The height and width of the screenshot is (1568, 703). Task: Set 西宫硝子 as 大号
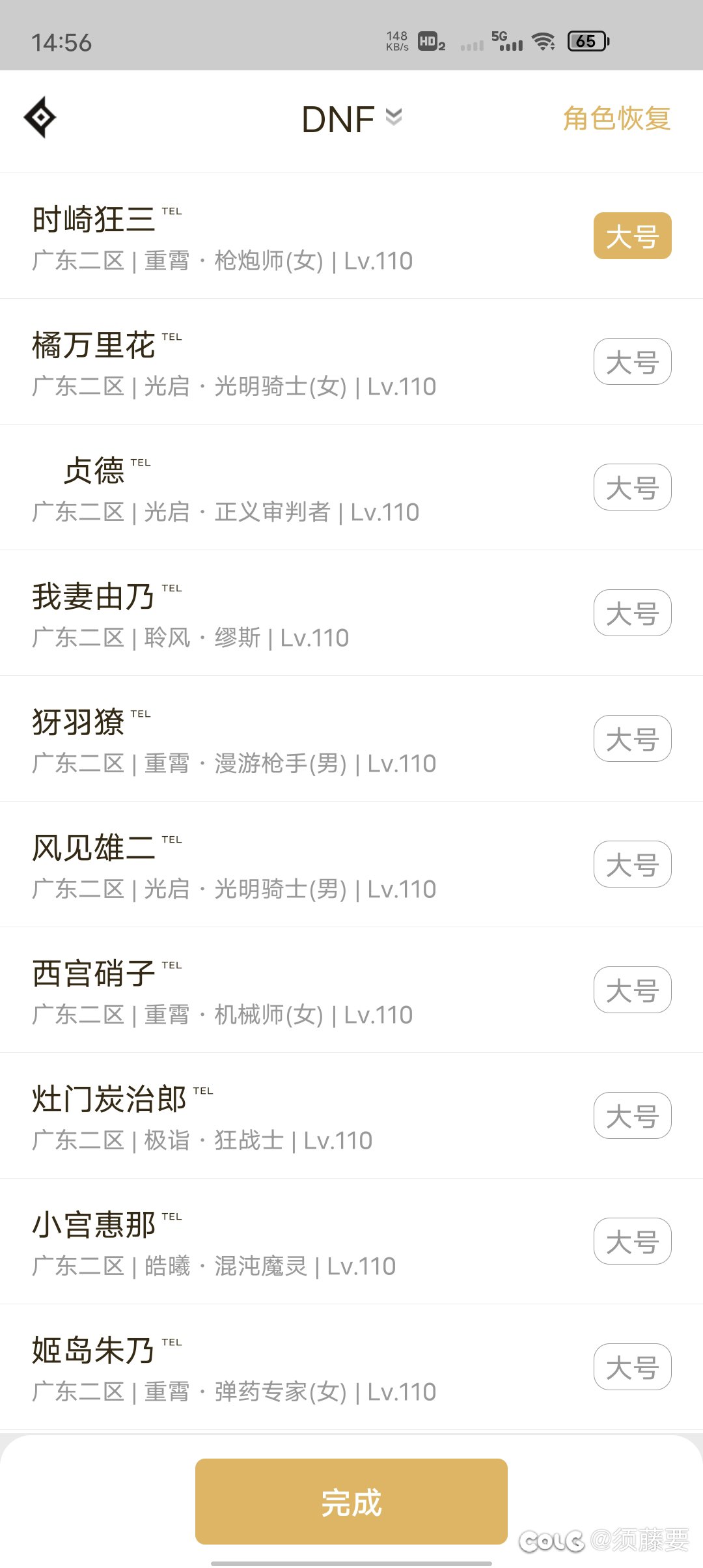tap(632, 990)
